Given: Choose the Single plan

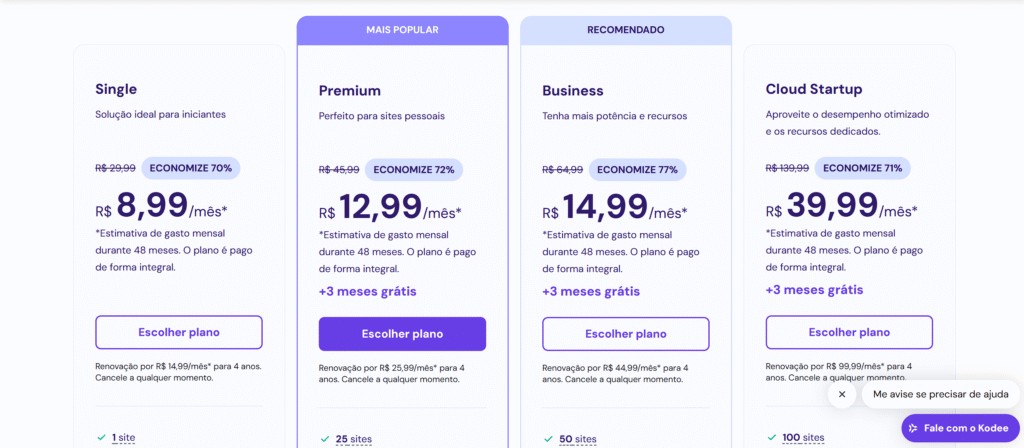Looking at the screenshot, I should pyautogui.click(x=179, y=332).
